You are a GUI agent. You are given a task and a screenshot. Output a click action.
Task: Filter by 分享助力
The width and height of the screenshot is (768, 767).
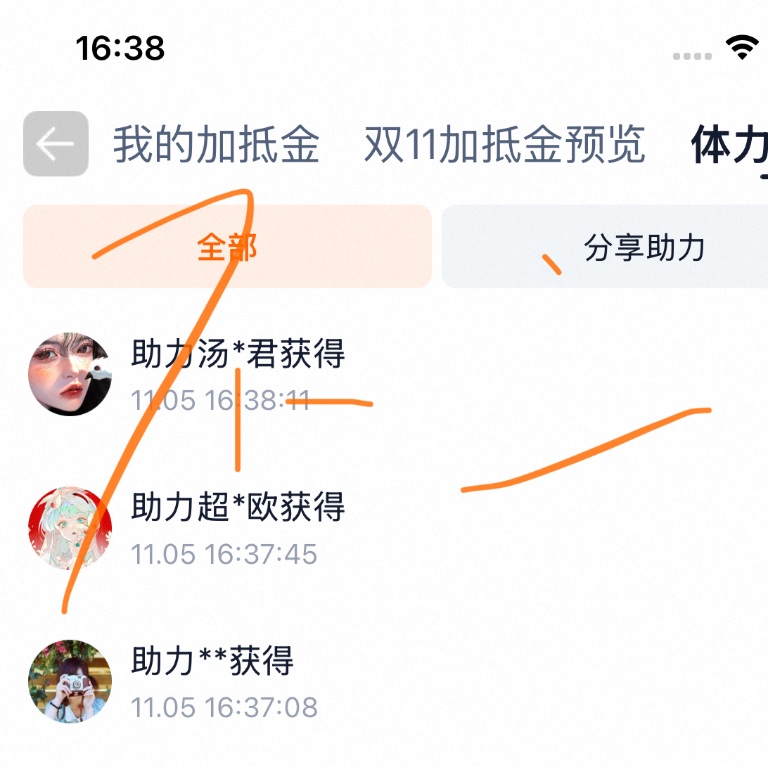(x=644, y=247)
